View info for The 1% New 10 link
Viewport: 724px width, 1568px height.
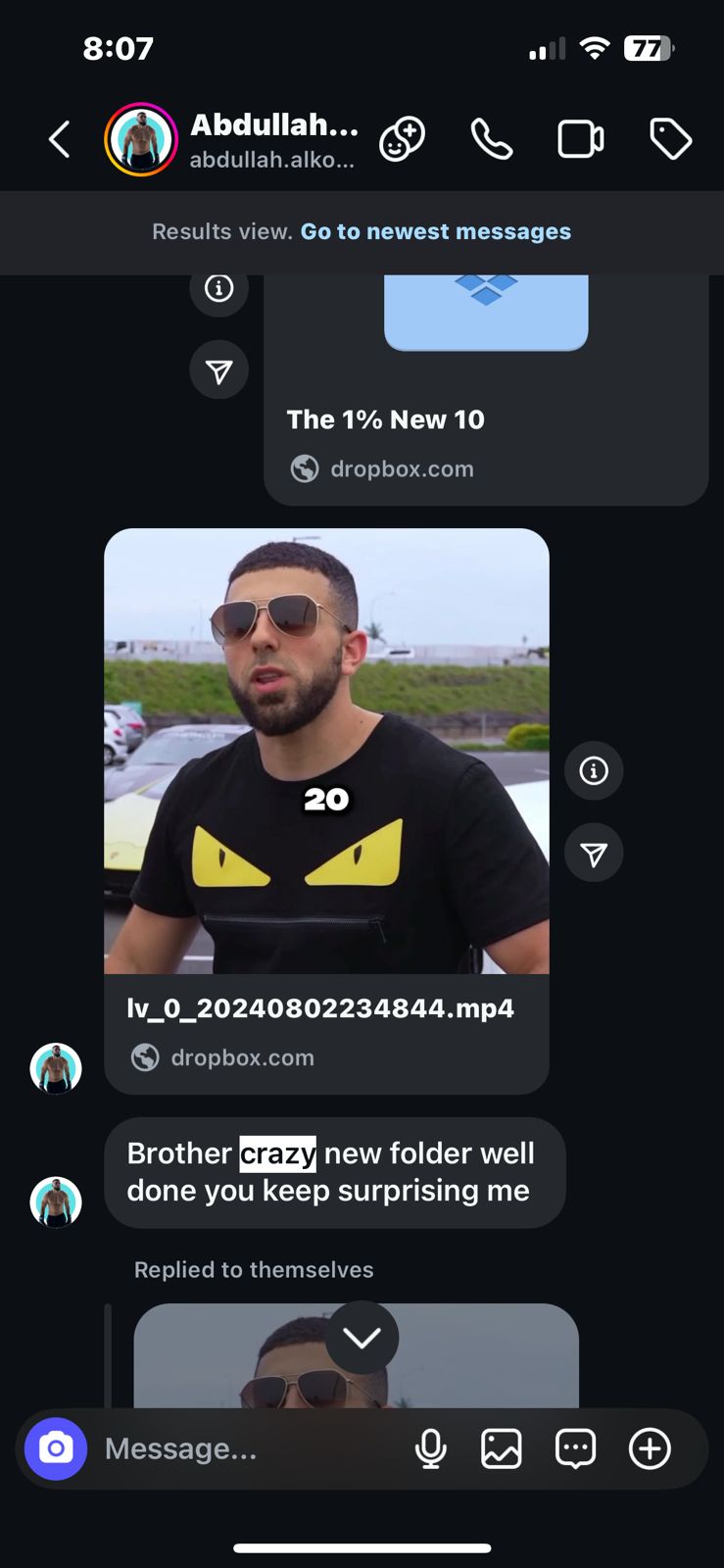(x=218, y=288)
